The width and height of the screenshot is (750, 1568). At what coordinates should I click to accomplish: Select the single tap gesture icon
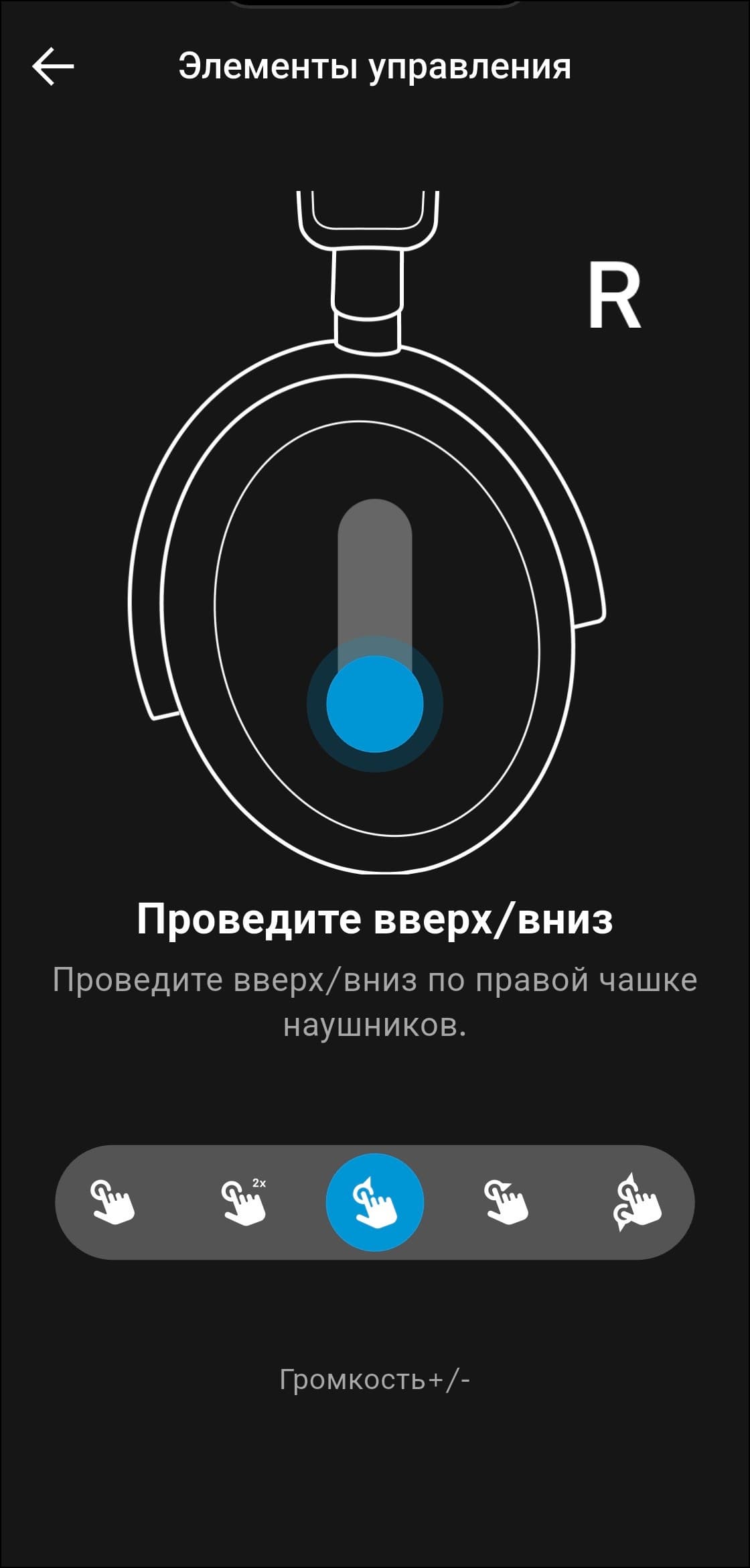[112, 1203]
